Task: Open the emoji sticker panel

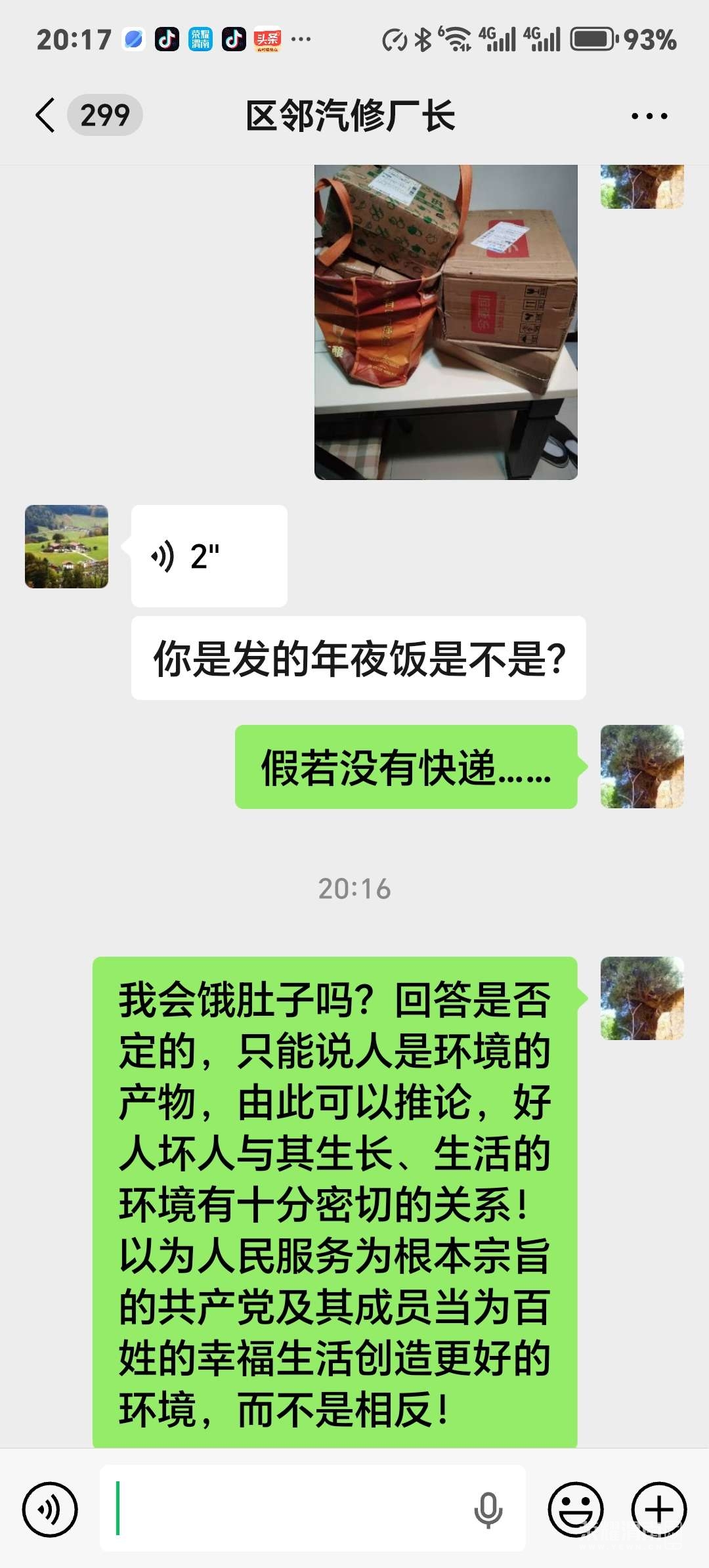Action: tap(576, 1510)
